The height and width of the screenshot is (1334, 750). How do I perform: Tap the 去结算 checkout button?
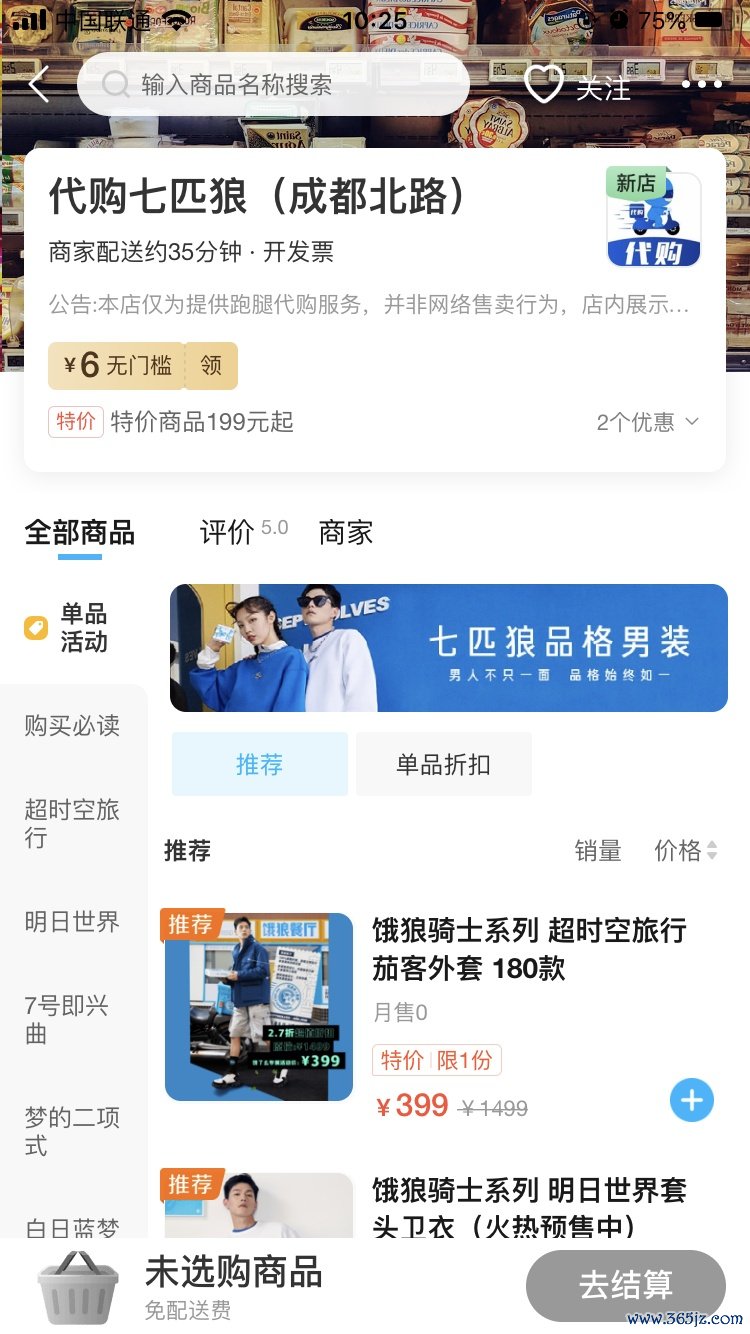pyautogui.click(x=625, y=1285)
